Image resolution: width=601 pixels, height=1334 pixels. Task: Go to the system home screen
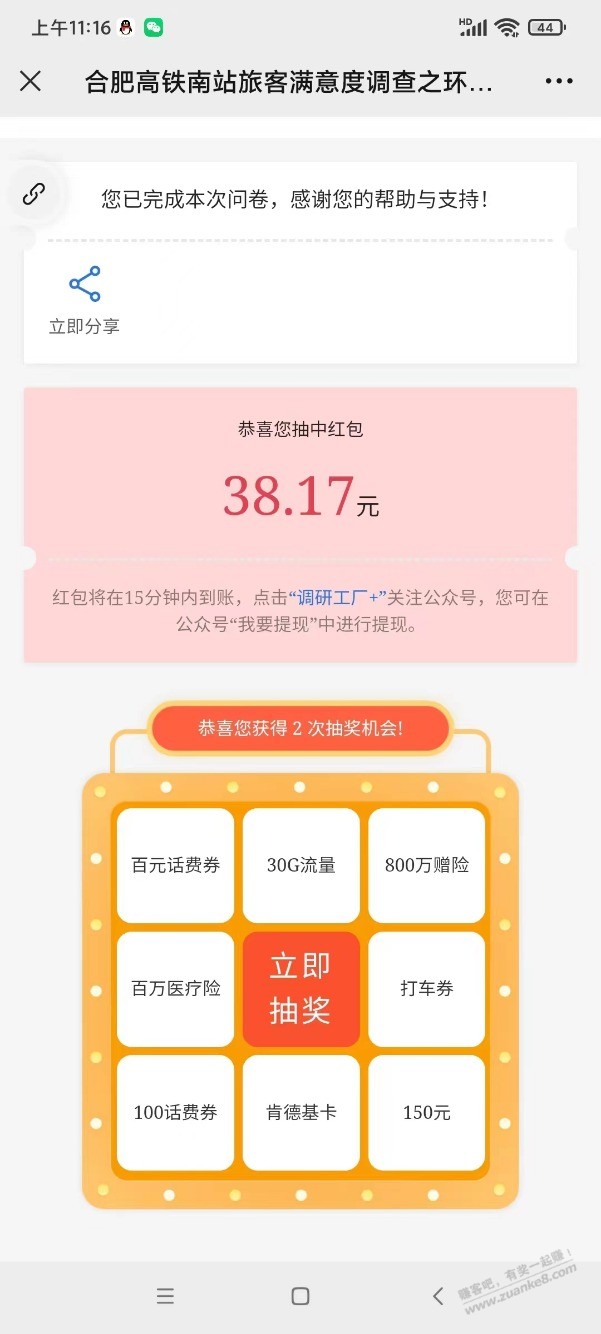click(x=300, y=1296)
